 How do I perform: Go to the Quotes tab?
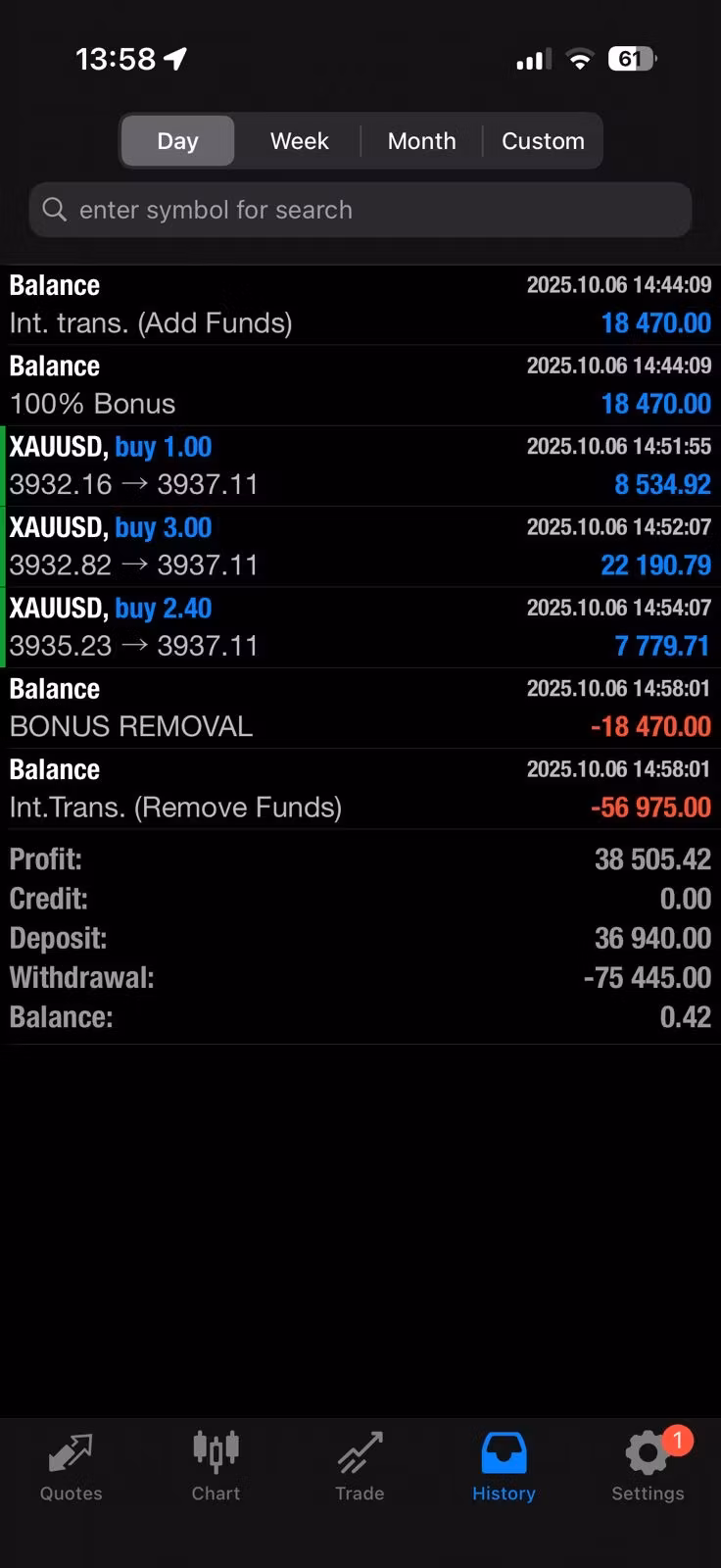pyautogui.click(x=72, y=1466)
